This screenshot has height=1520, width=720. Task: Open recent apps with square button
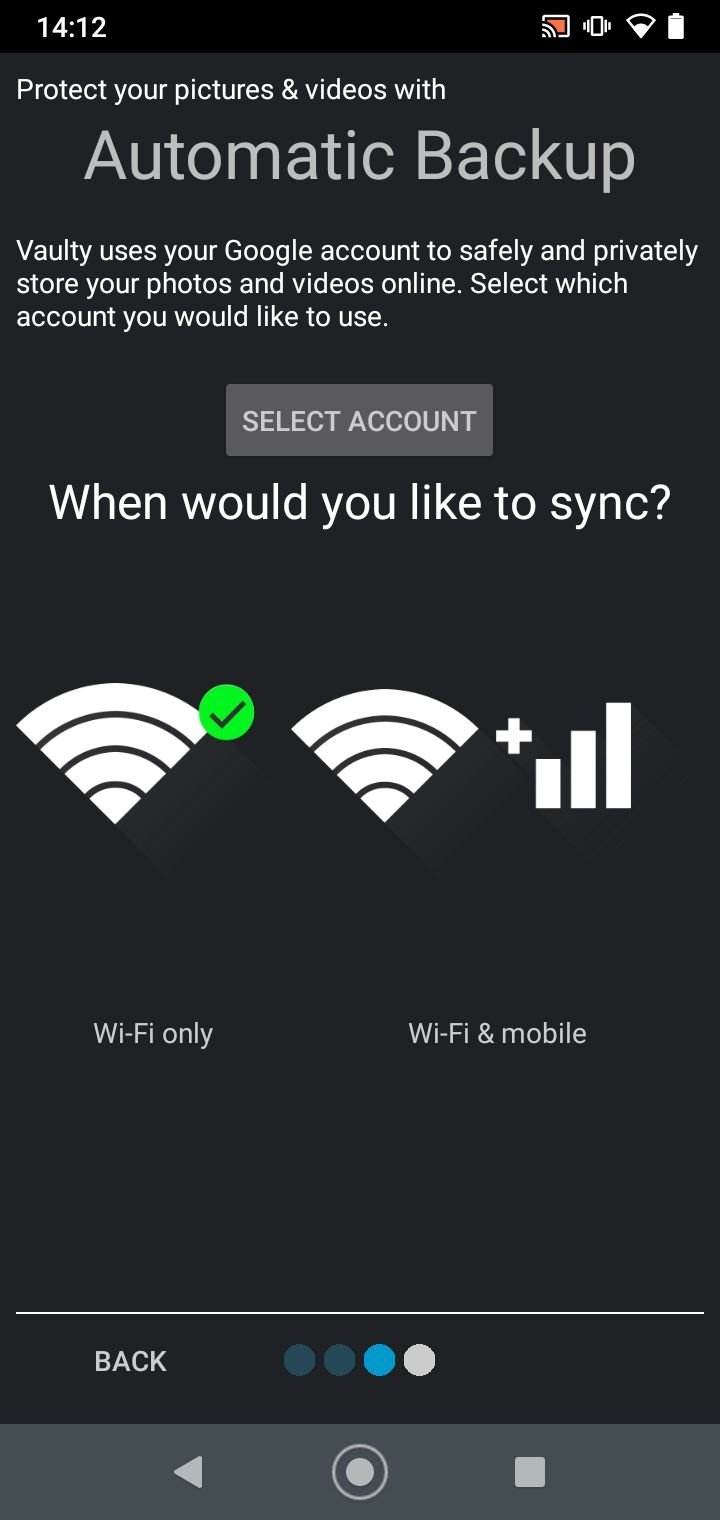pyautogui.click(x=529, y=1471)
